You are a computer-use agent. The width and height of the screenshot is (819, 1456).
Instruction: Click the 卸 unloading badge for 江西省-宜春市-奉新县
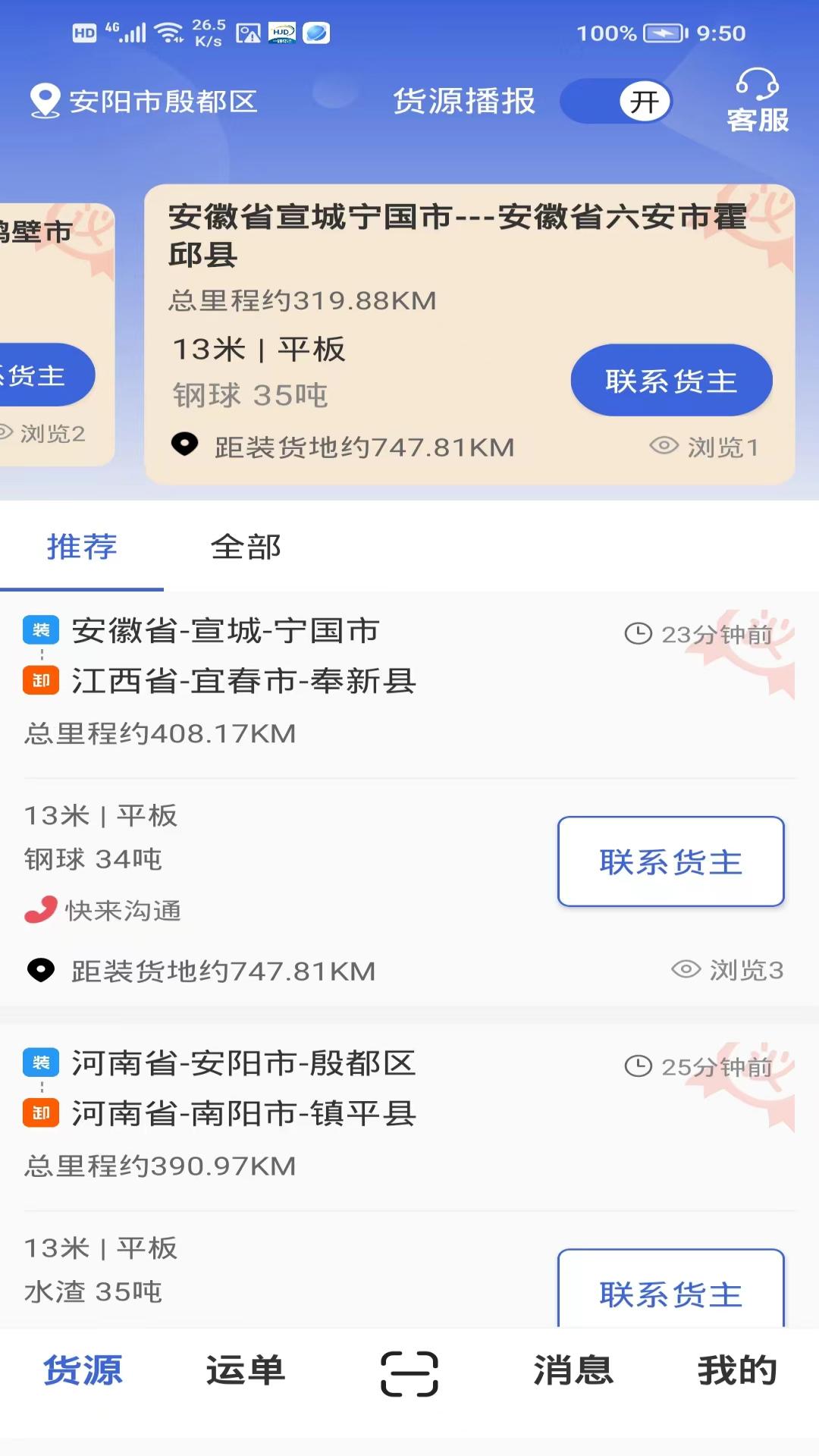(42, 681)
